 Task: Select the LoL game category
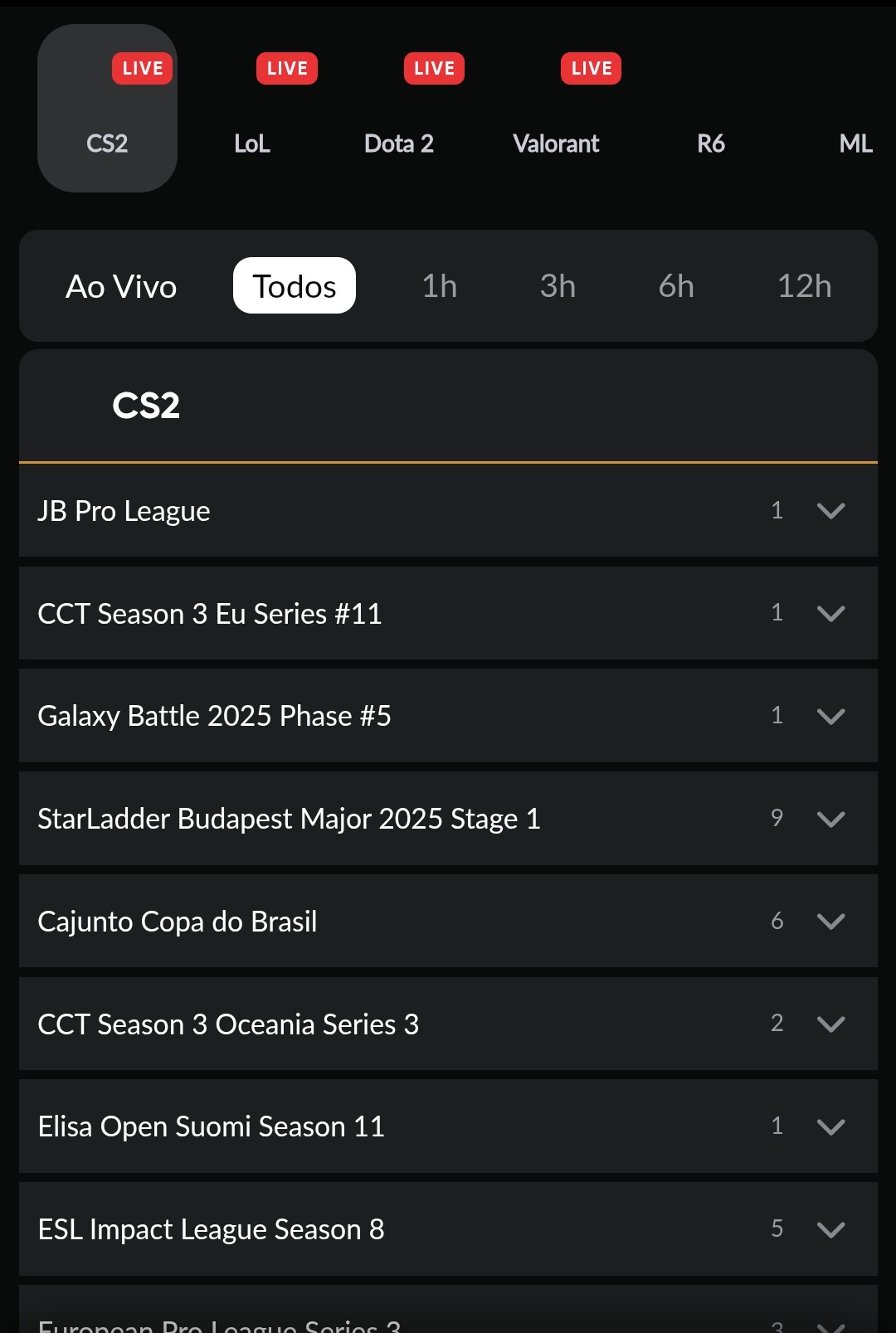(x=251, y=143)
